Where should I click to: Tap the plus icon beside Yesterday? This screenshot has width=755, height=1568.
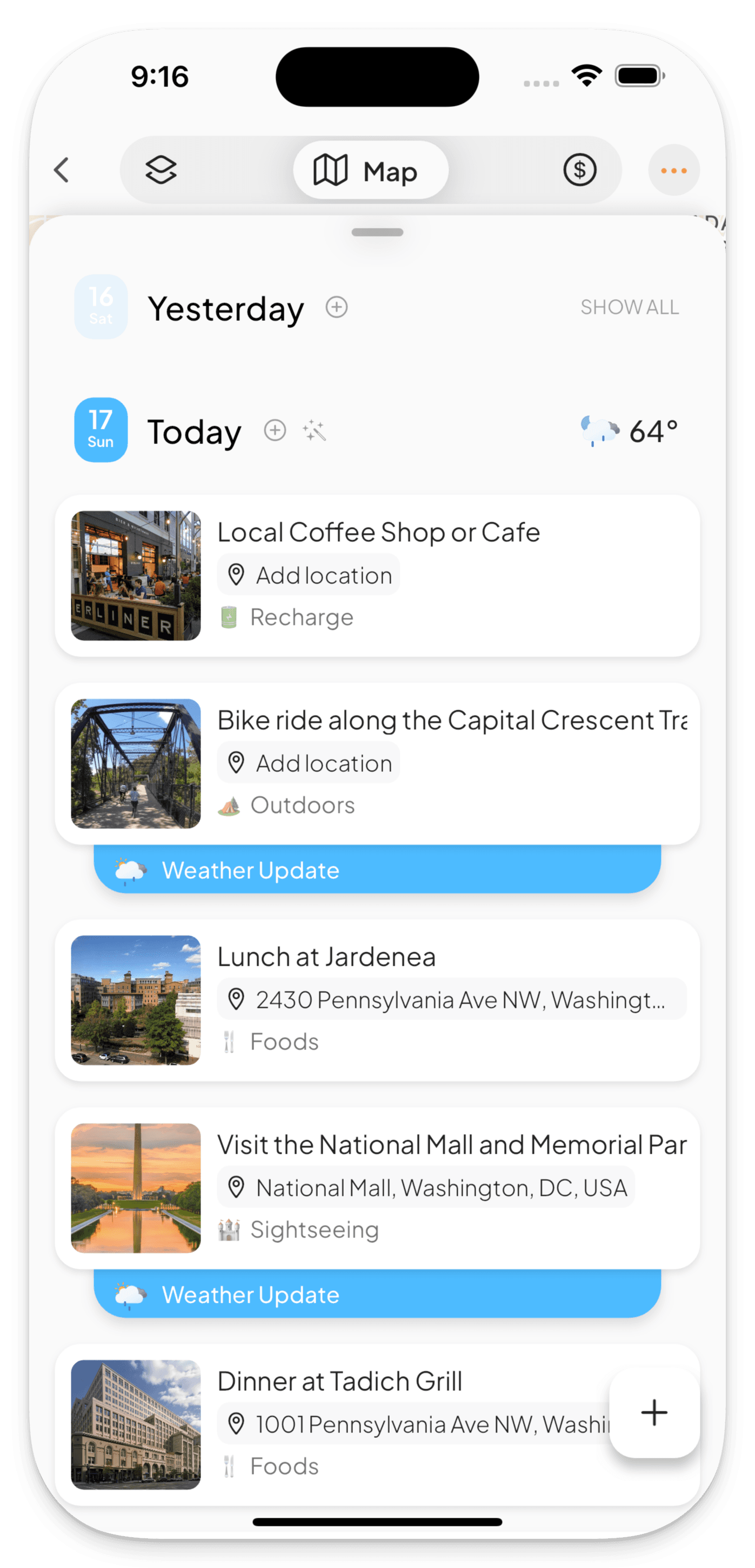pos(337,307)
